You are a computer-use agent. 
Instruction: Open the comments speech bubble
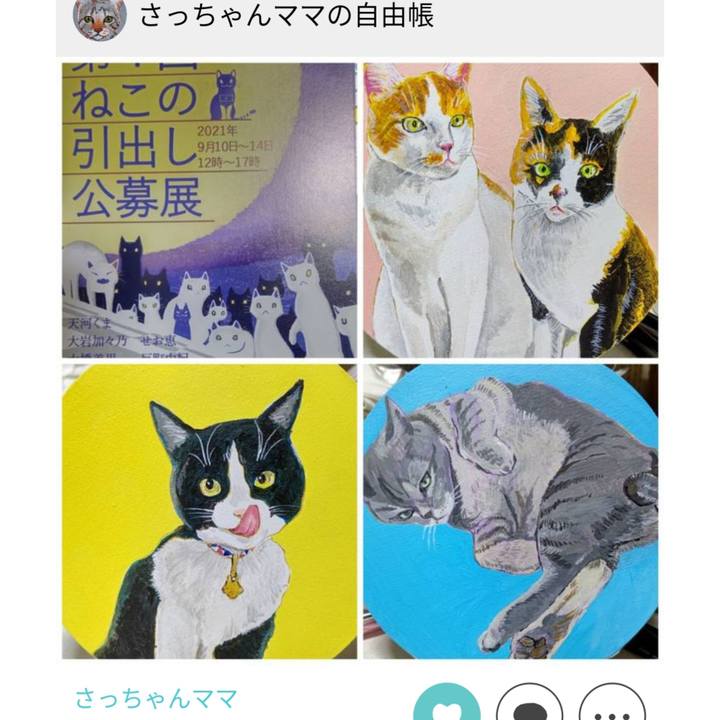click(528, 707)
